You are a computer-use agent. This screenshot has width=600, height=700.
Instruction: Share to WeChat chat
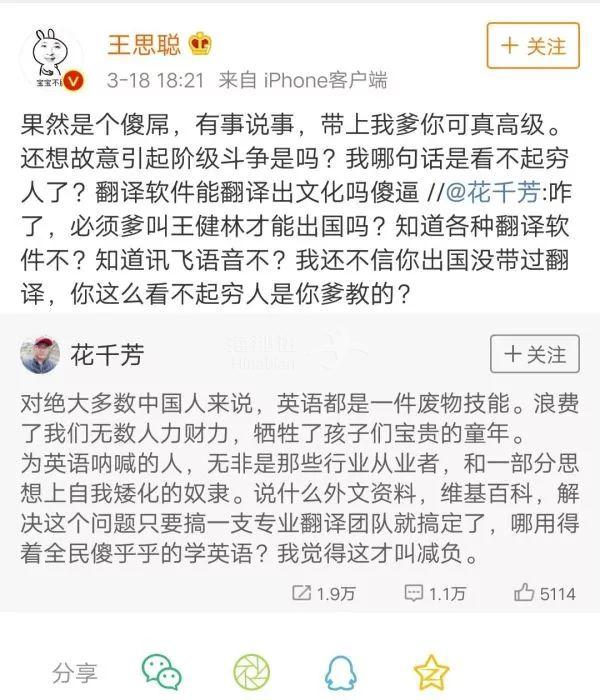[x=162, y=670]
